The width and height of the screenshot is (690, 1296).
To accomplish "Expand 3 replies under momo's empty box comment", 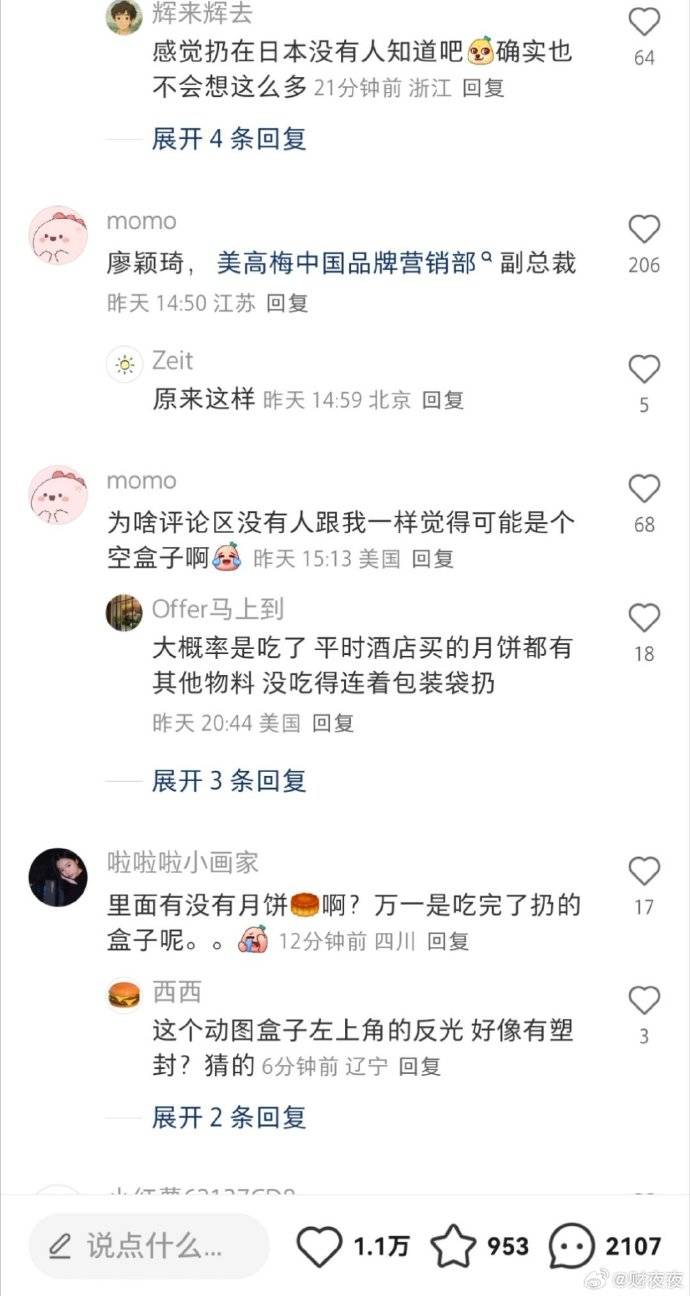I will point(228,781).
